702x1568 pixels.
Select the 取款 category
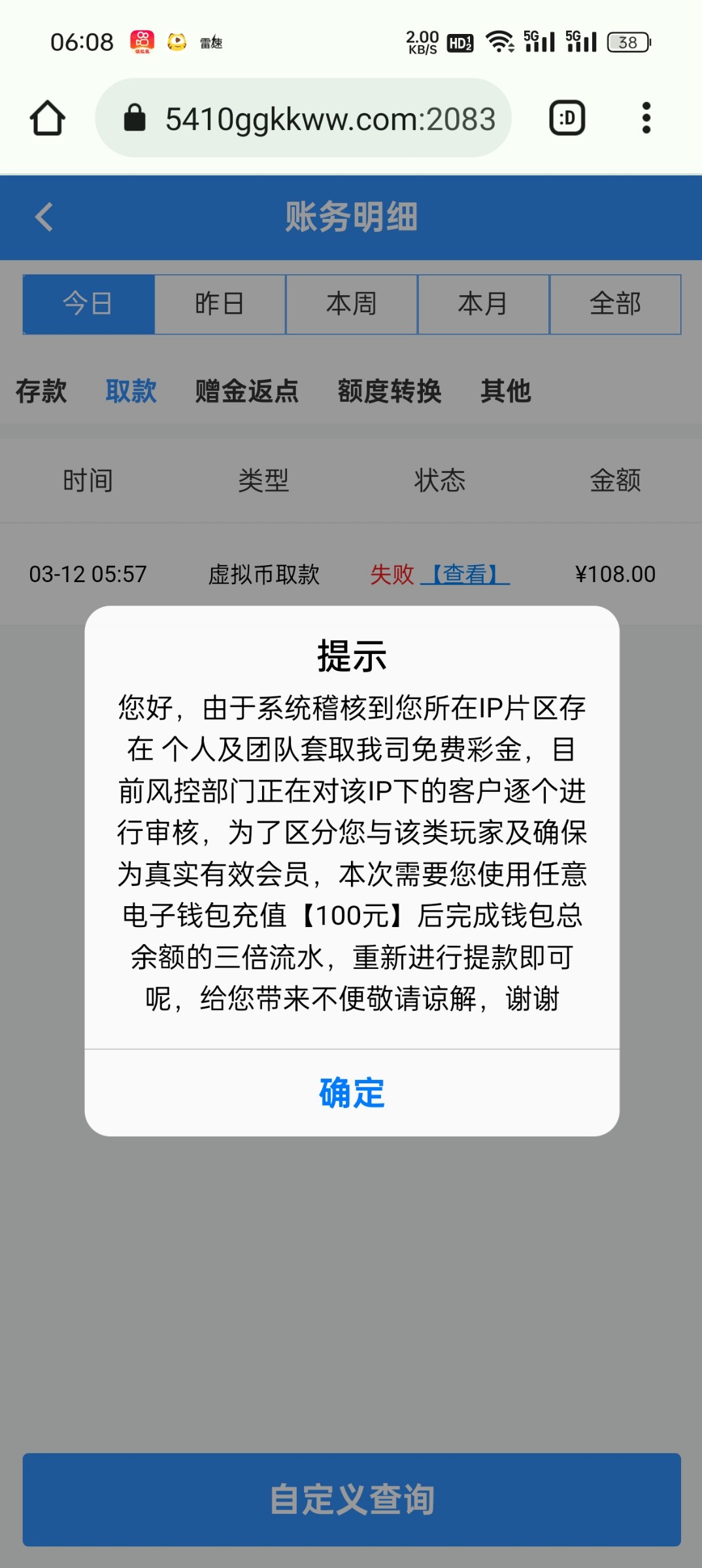131,391
